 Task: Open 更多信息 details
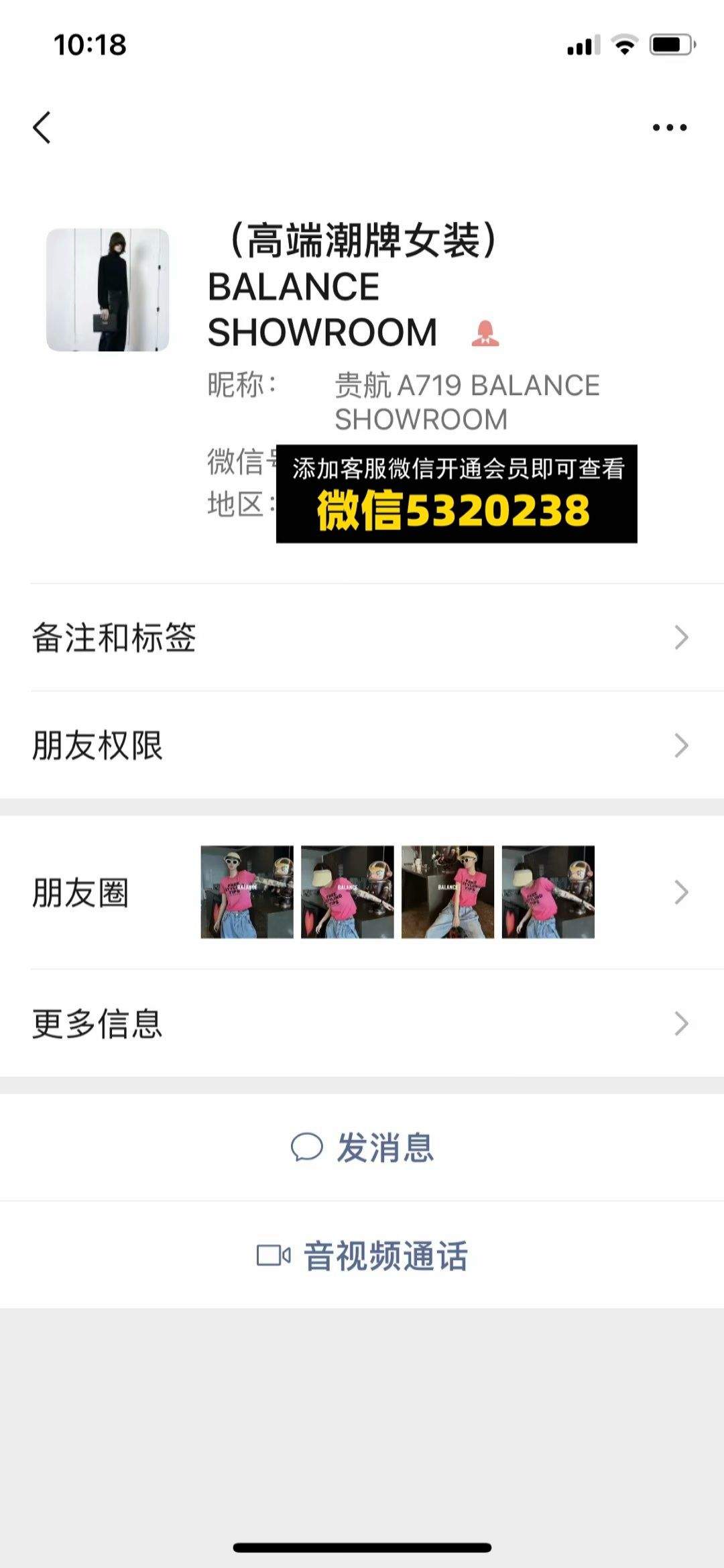pos(362,1023)
